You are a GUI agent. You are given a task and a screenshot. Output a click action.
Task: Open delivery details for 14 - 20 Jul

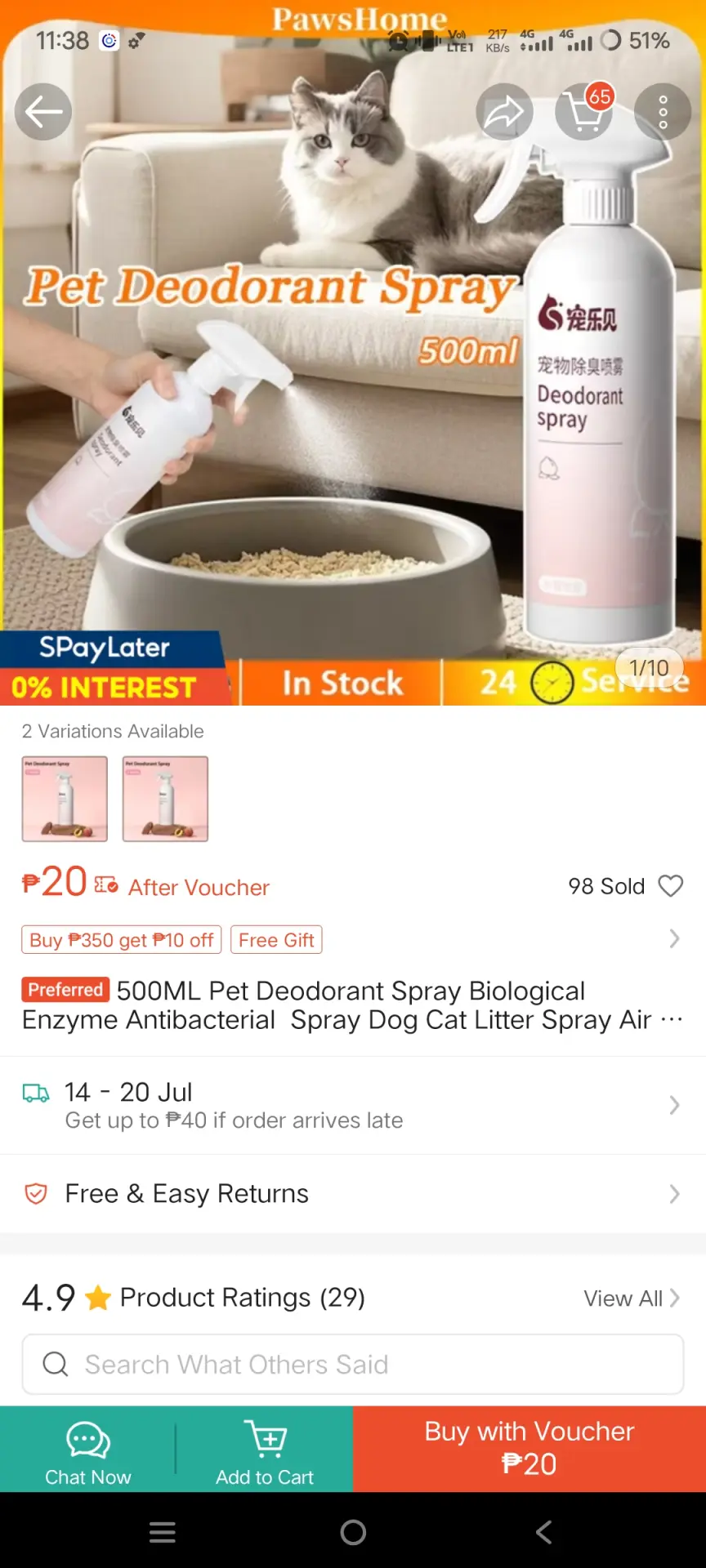click(x=353, y=1105)
